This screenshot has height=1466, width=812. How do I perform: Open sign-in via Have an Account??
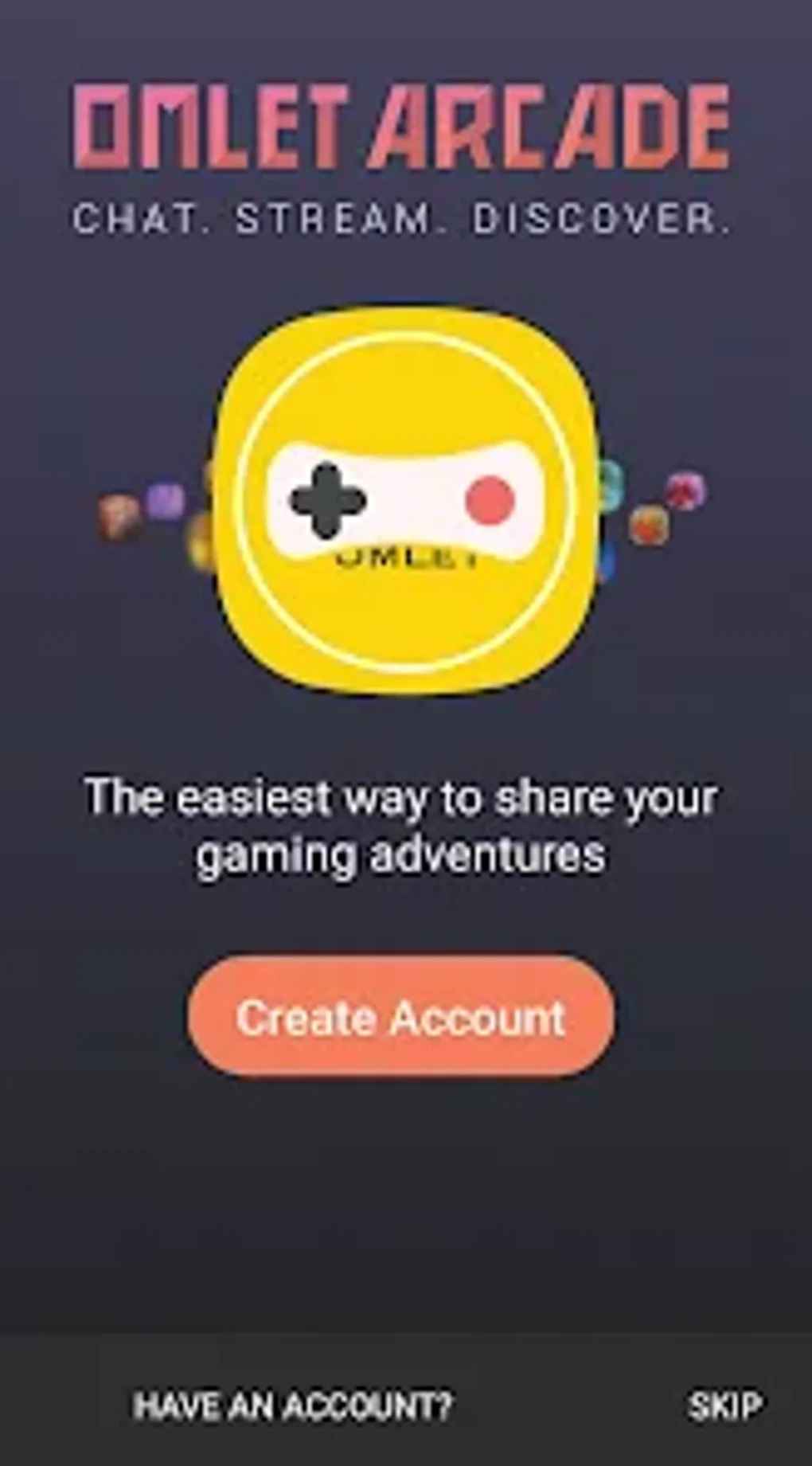coord(293,1406)
